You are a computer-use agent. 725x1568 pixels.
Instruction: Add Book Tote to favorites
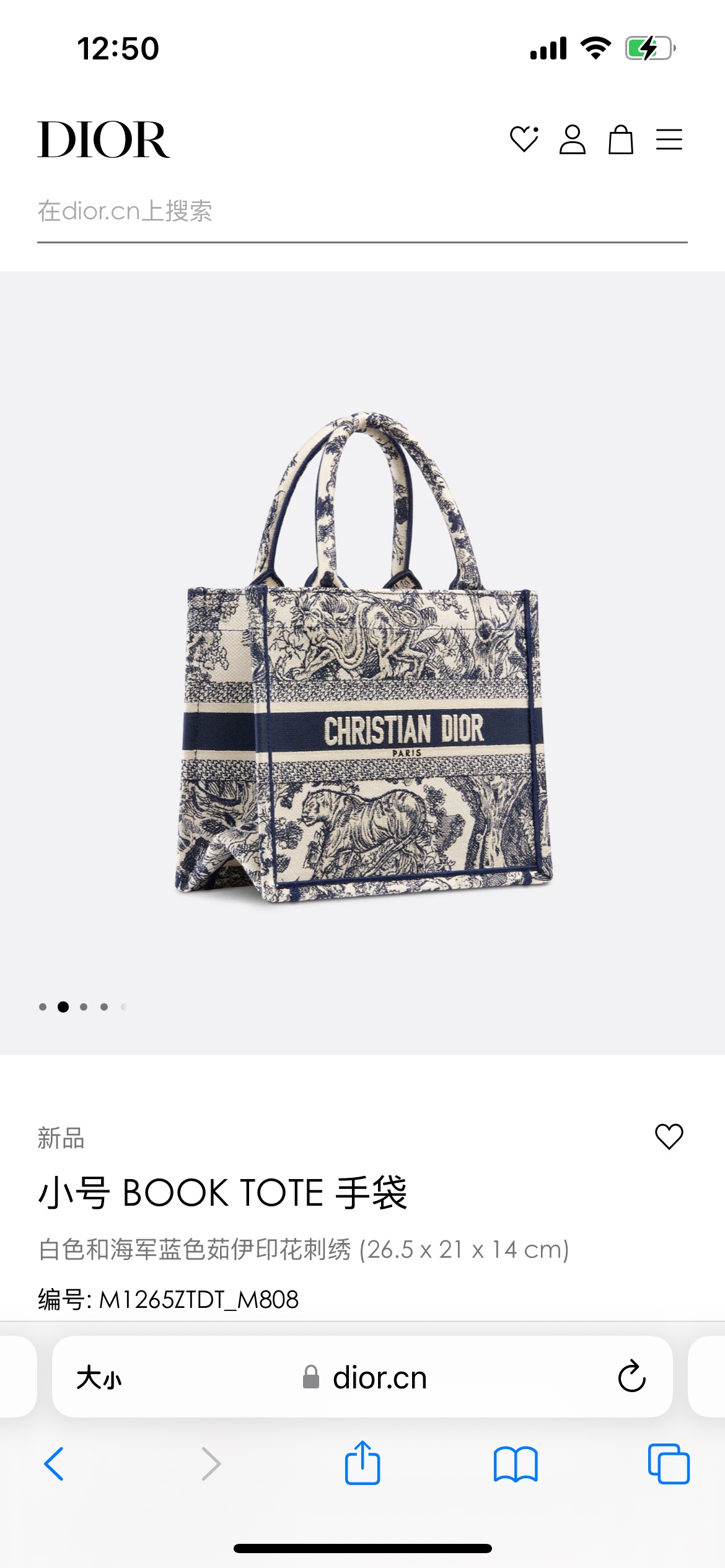(x=669, y=1136)
